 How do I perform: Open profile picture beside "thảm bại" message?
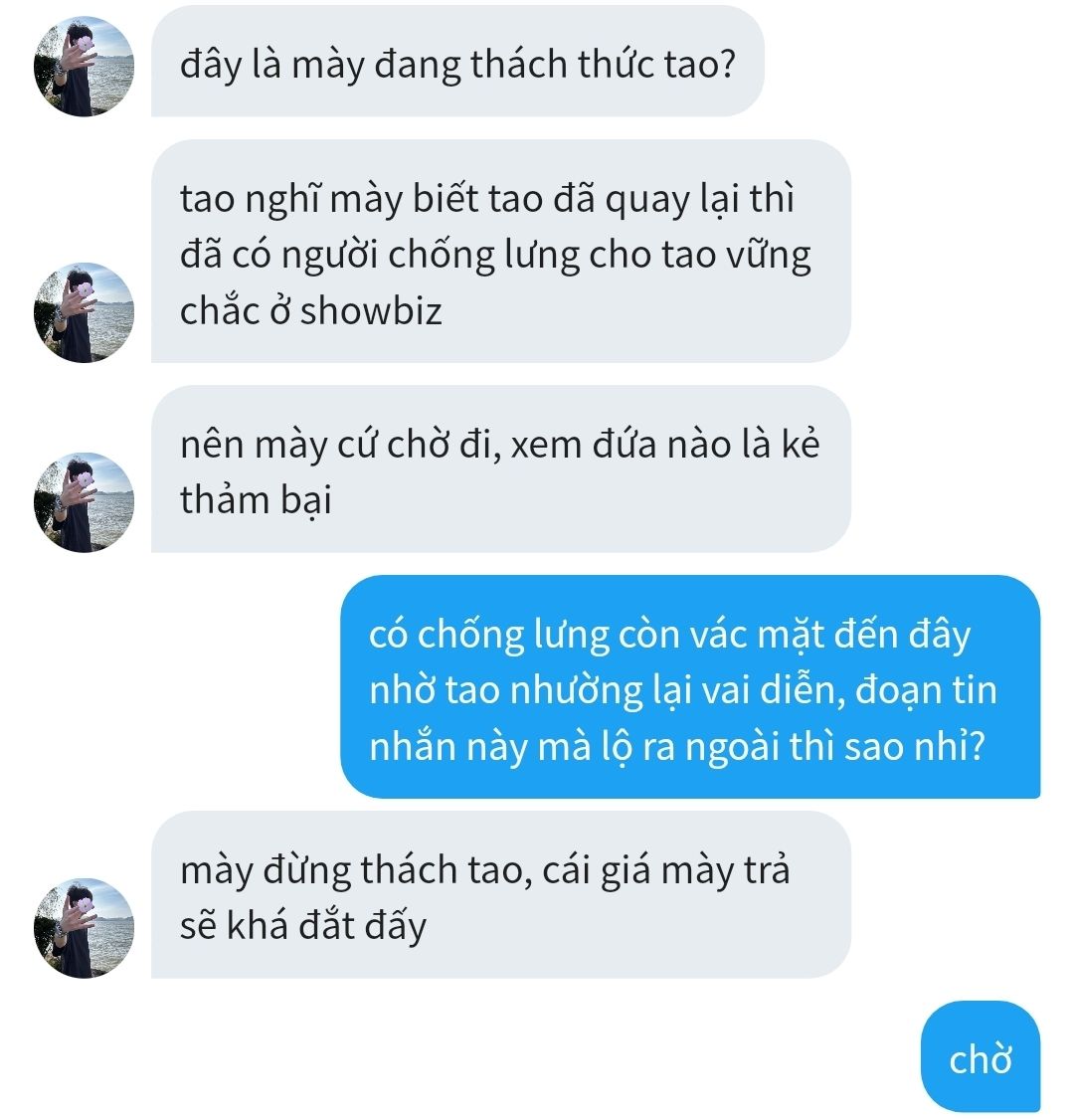click(85, 502)
